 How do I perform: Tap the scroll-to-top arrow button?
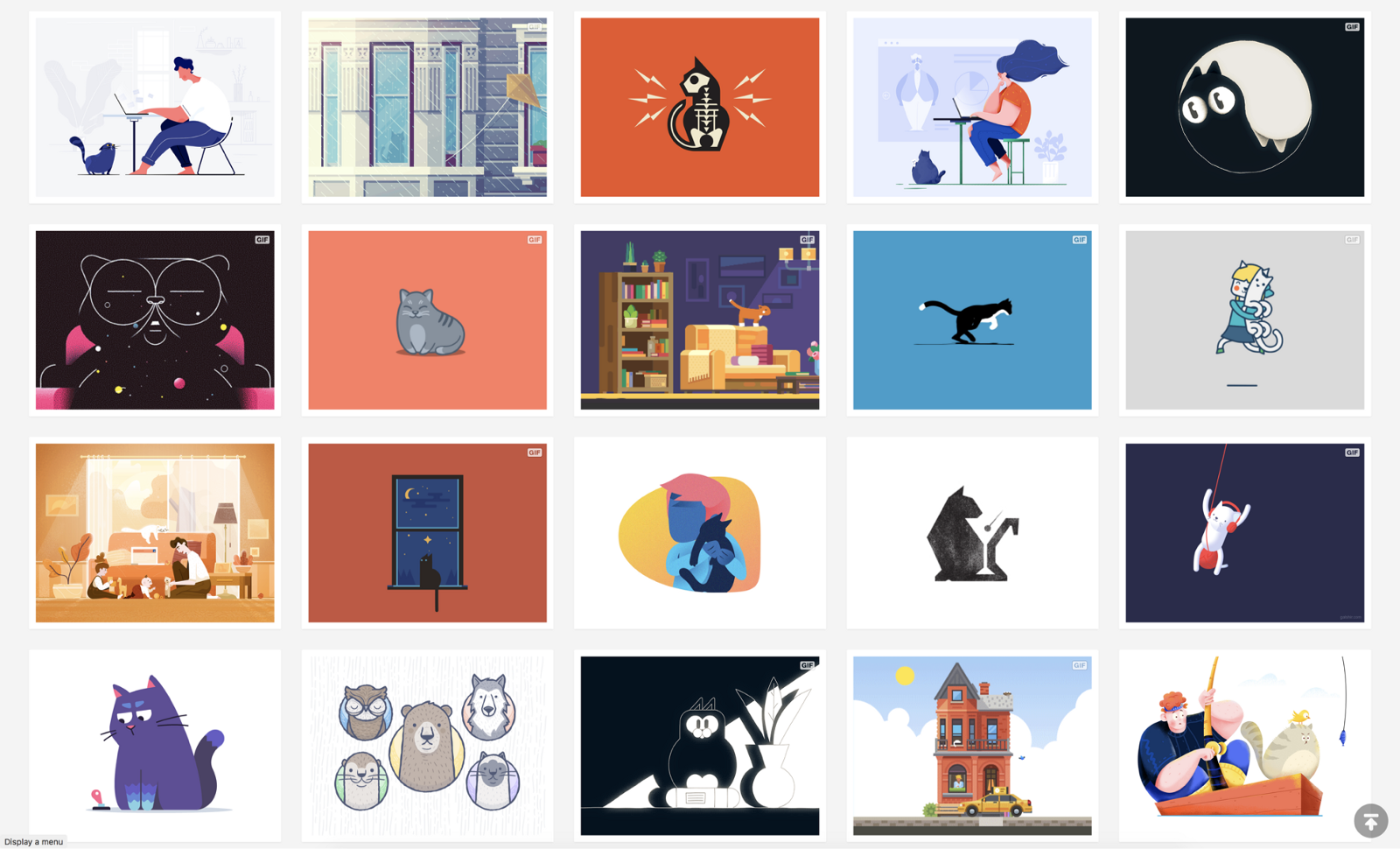pos(1370,821)
